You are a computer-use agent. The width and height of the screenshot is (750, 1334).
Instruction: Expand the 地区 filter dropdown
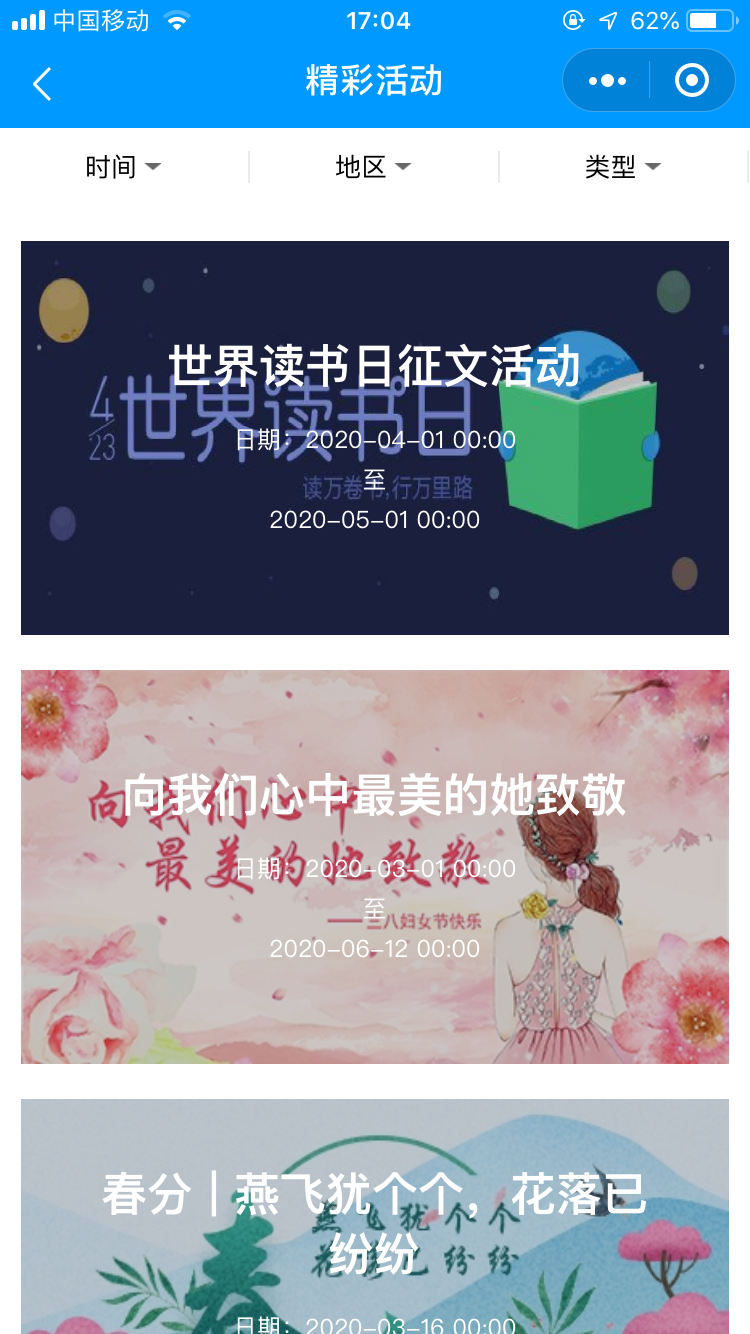373,167
